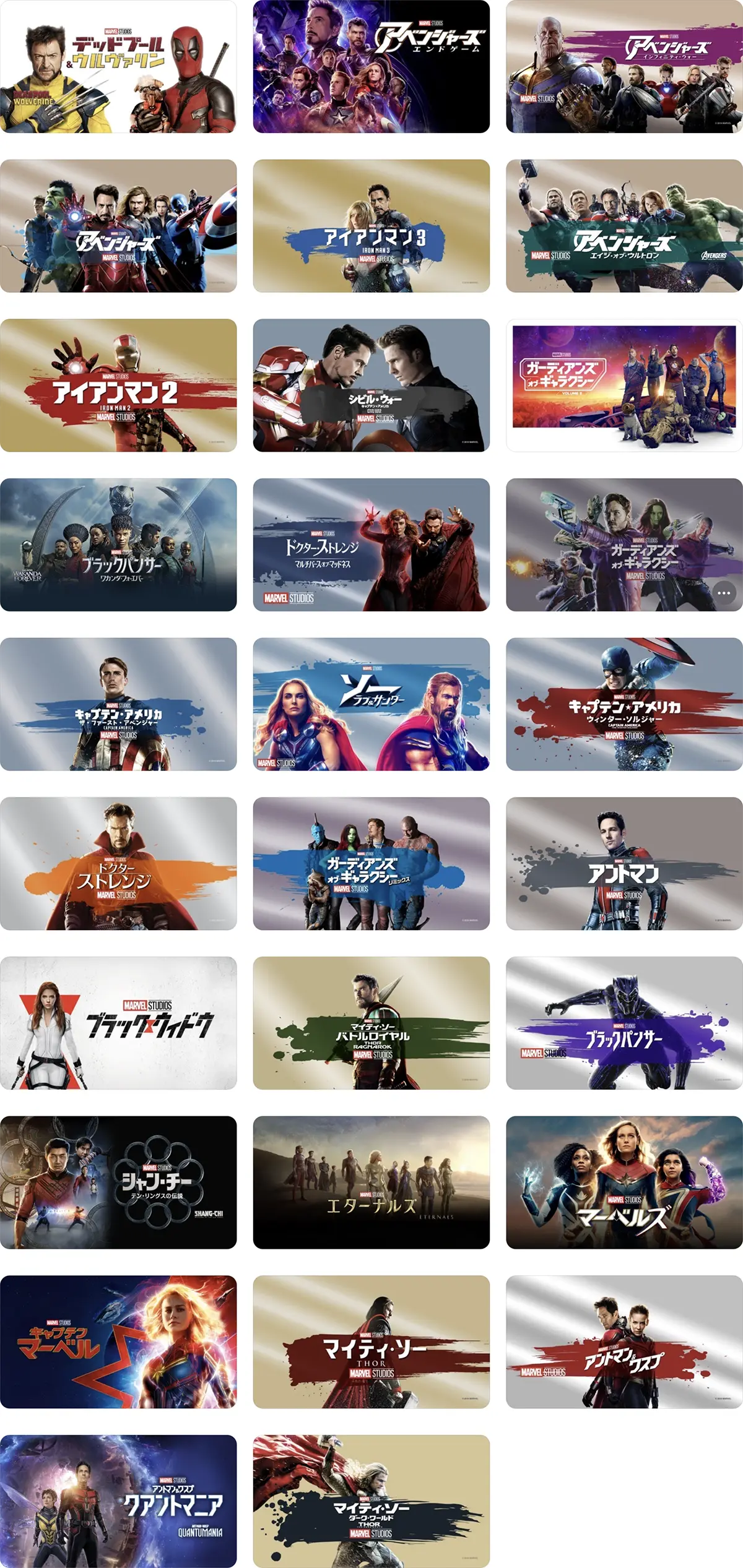Open more options on Guardians of the Galaxy tile

(724, 593)
